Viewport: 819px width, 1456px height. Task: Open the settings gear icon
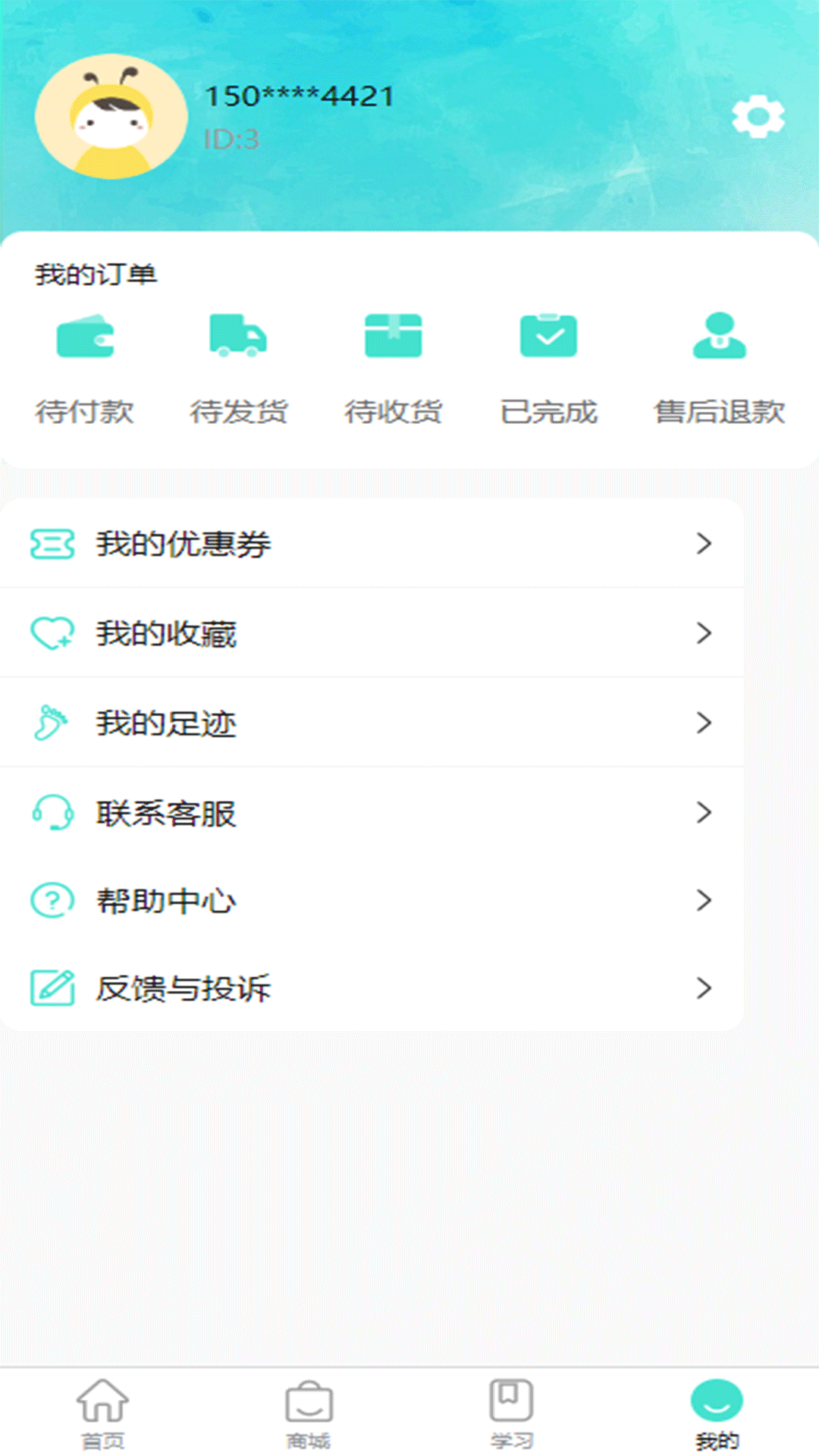[x=758, y=117]
